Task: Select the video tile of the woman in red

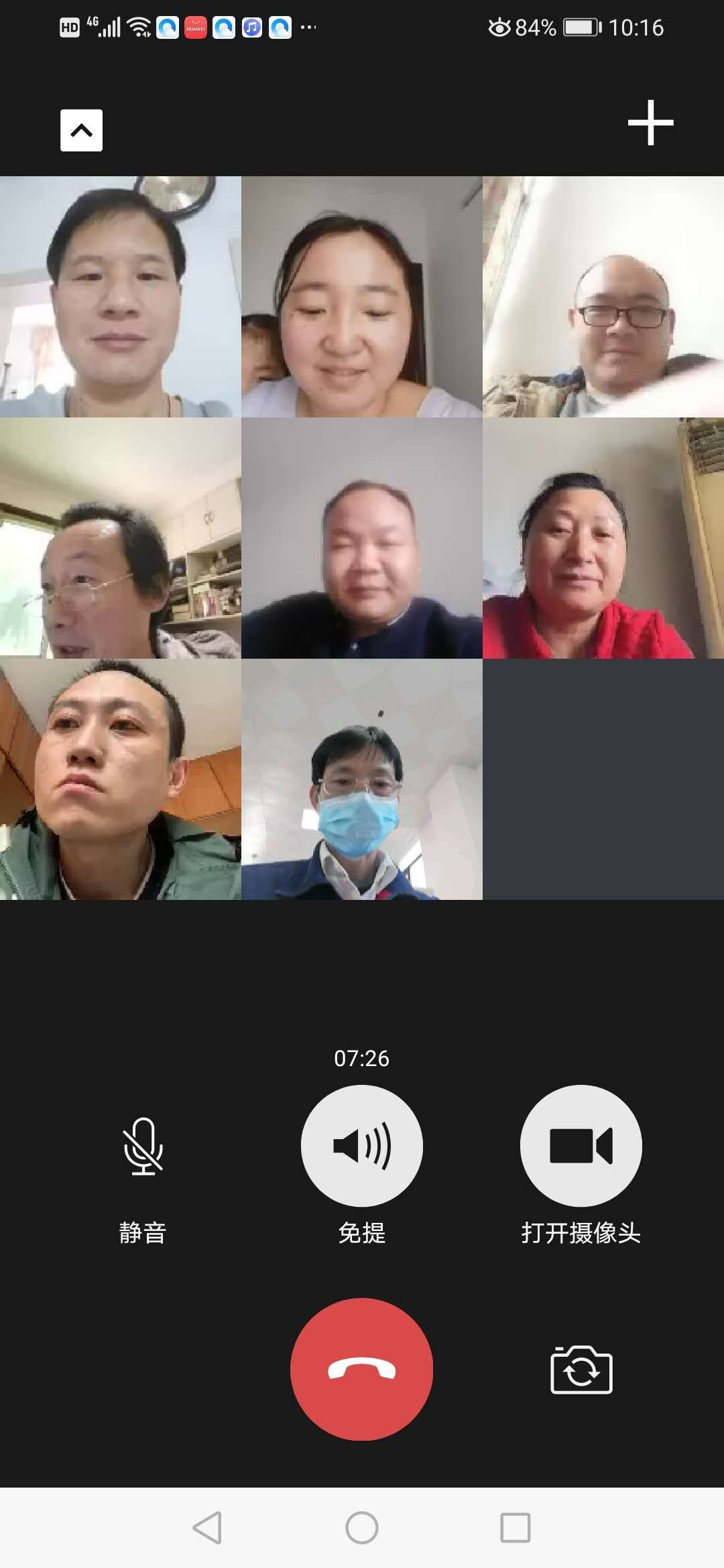Action: point(603,537)
